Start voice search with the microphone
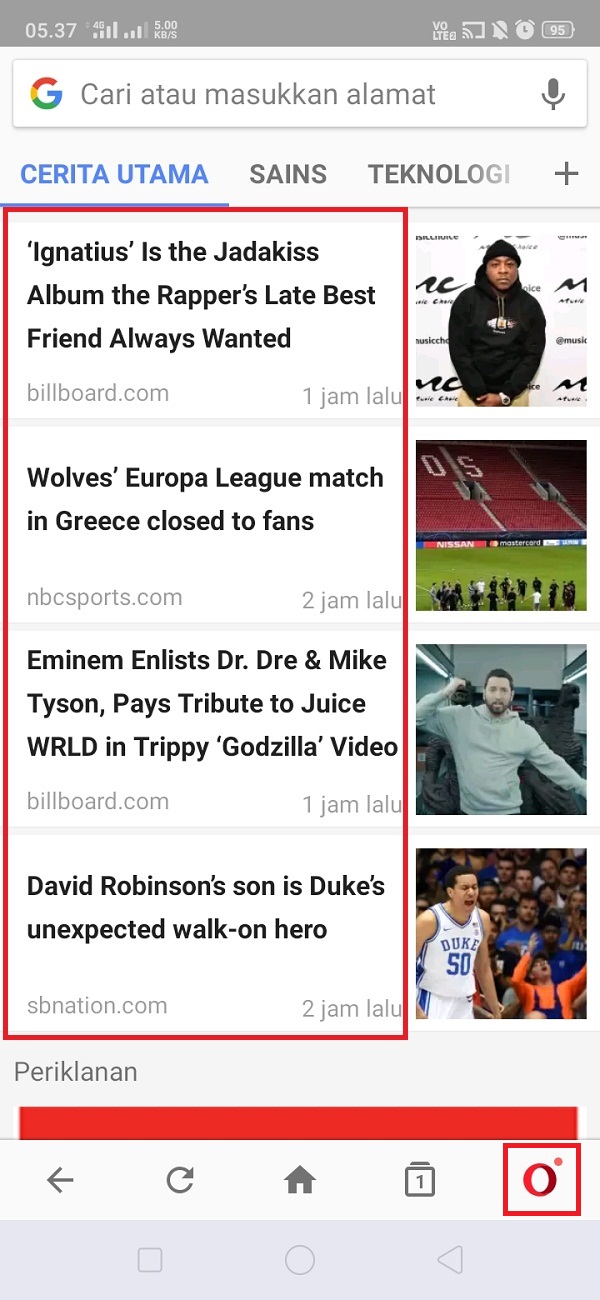This screenshot has width=600, height=1300. [x=552, y=95]
